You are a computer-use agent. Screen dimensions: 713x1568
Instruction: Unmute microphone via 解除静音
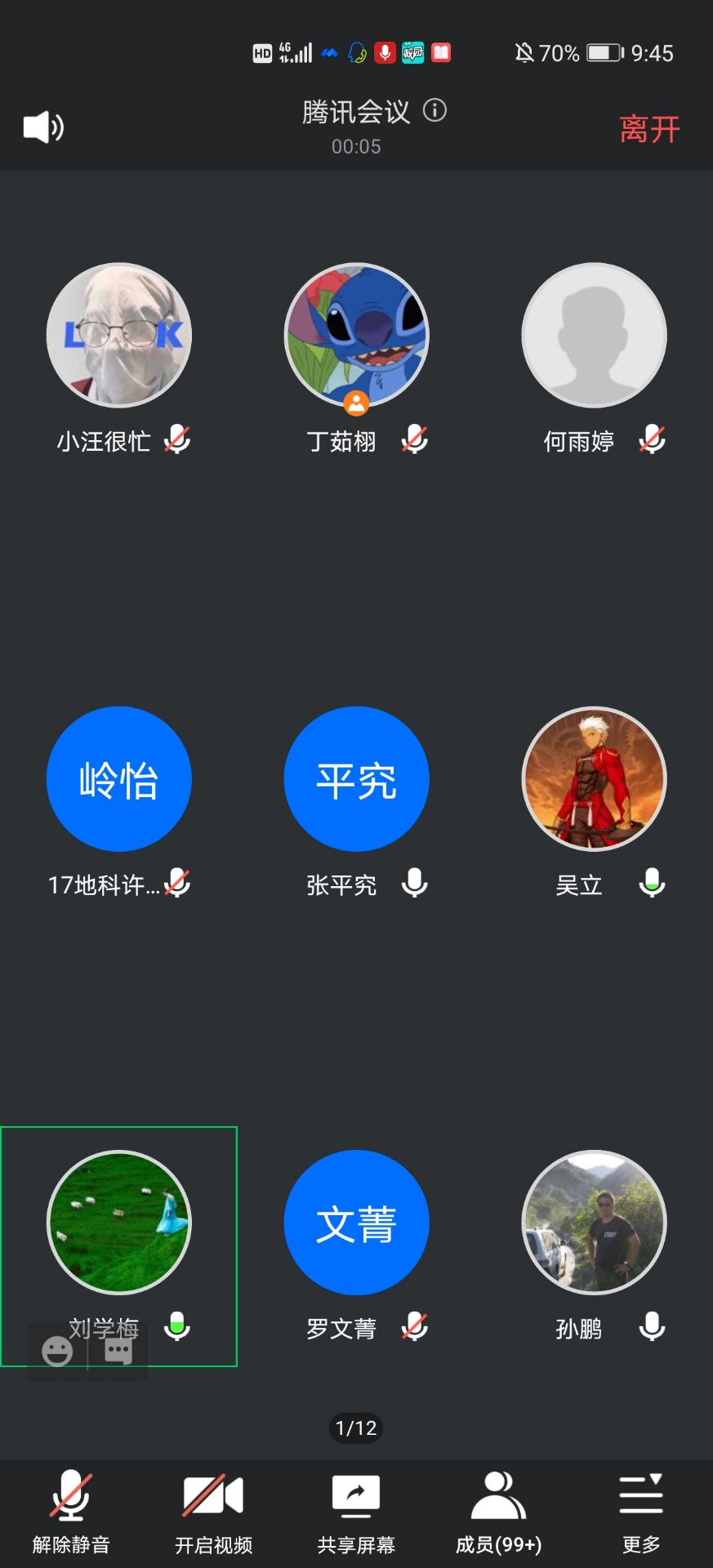[71, 1511]
